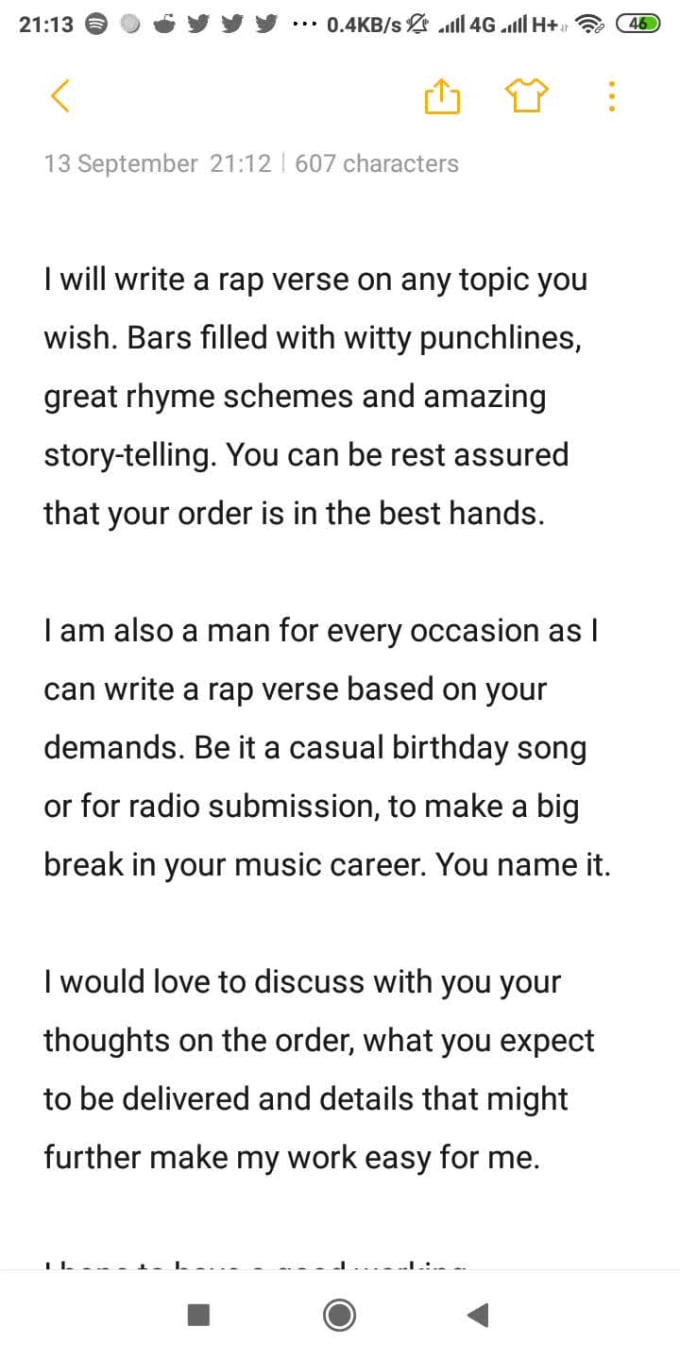Tap the system back triangle
This screenshot has height=1360, width=680.
[x=479, y=1314]
